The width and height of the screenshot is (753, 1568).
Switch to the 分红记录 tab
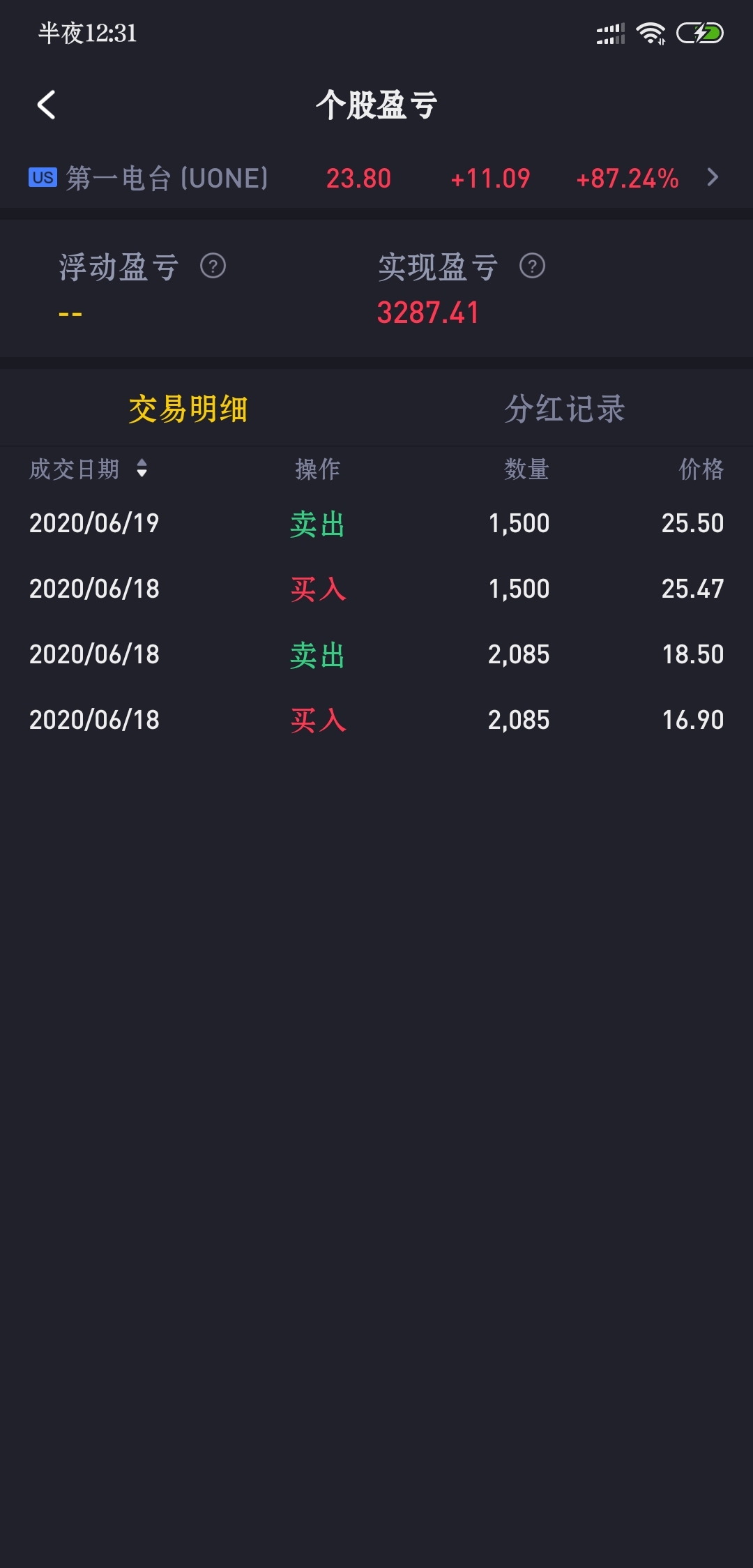click(x=565, y=409)
